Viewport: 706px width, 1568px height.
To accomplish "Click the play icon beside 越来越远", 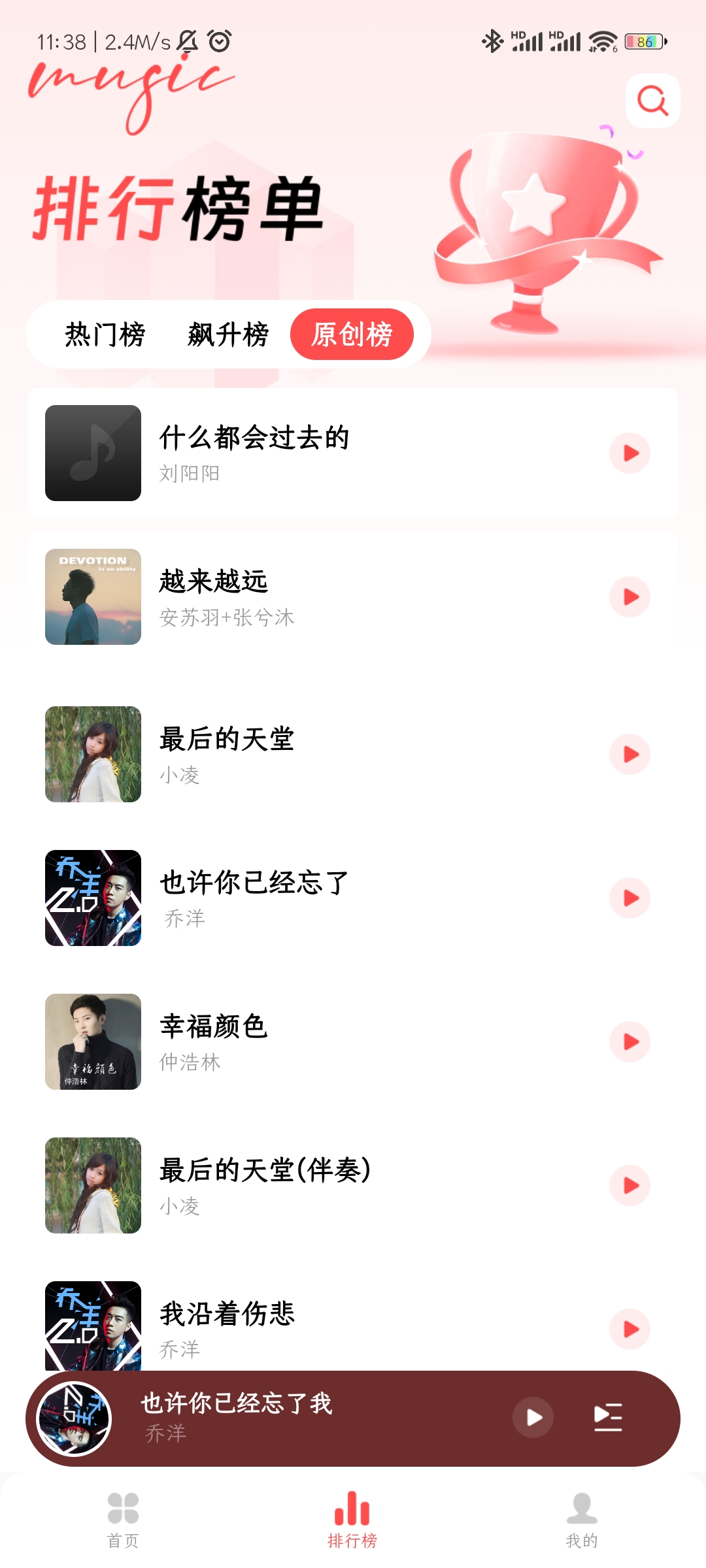I will tap(630, 596).
